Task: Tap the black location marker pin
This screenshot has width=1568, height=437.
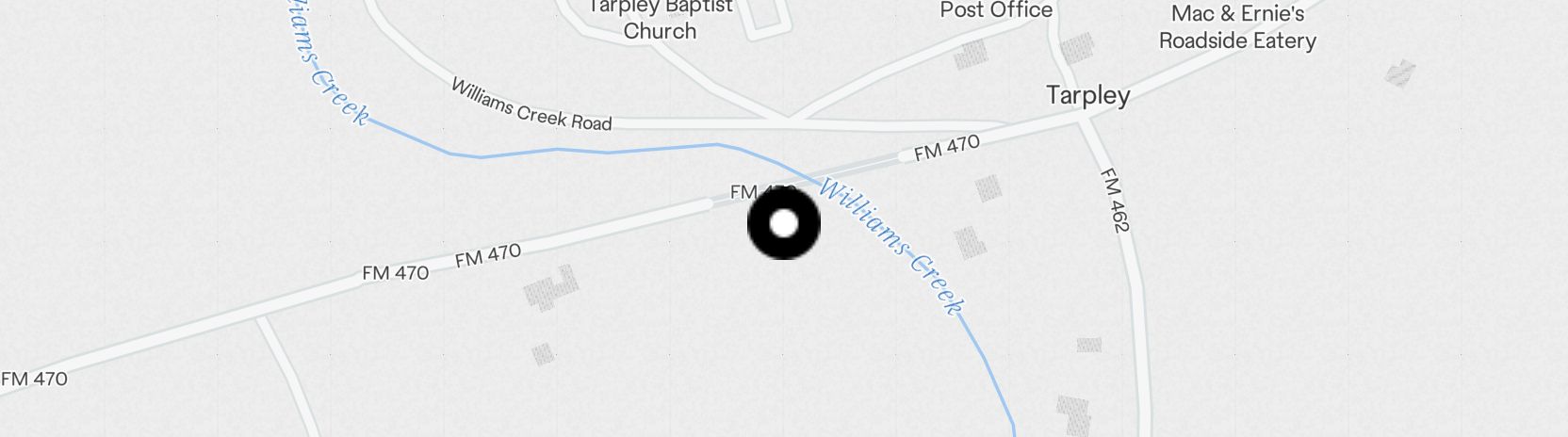Action: 784,223
